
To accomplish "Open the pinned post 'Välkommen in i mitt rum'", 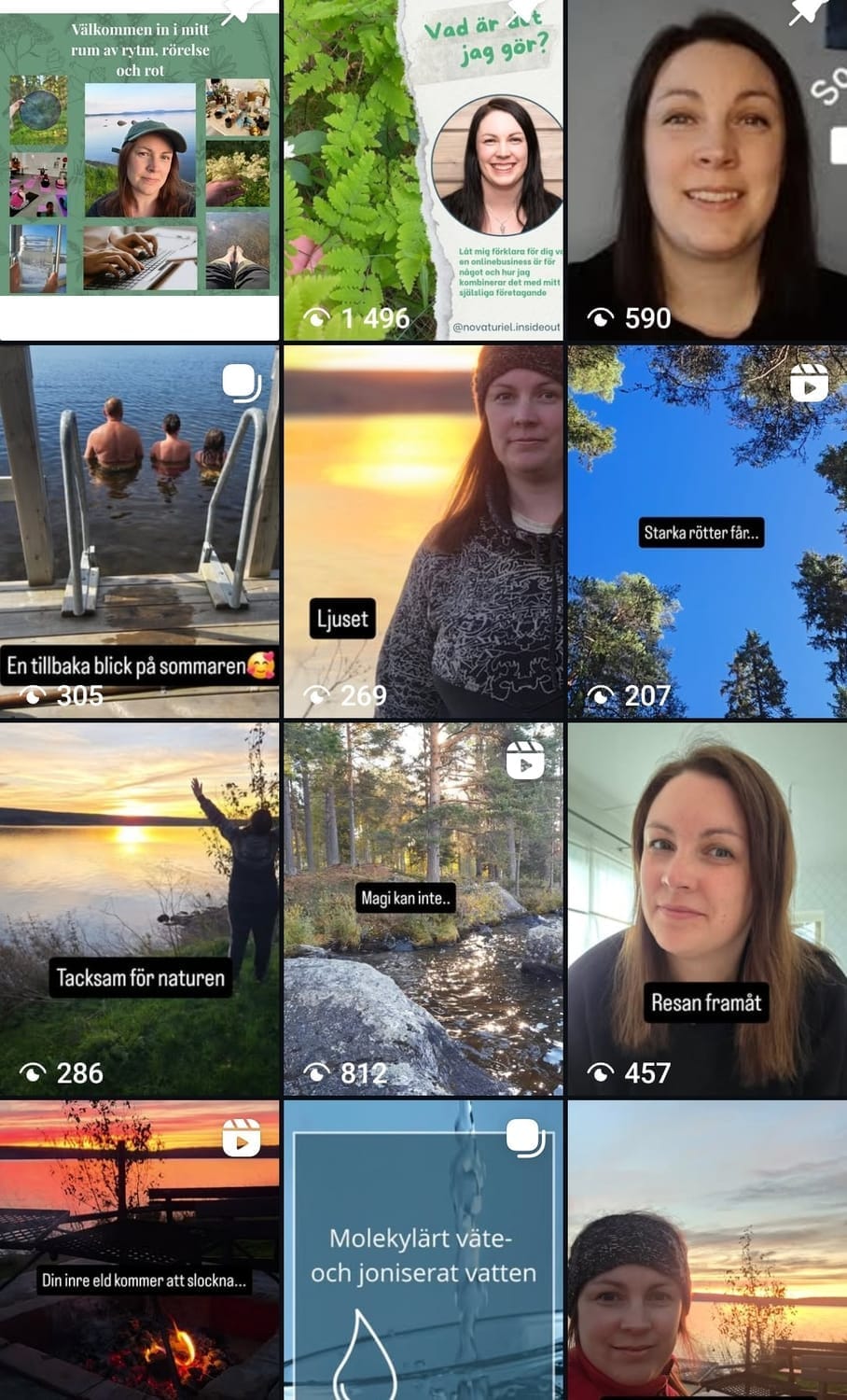I will point(140,170).
